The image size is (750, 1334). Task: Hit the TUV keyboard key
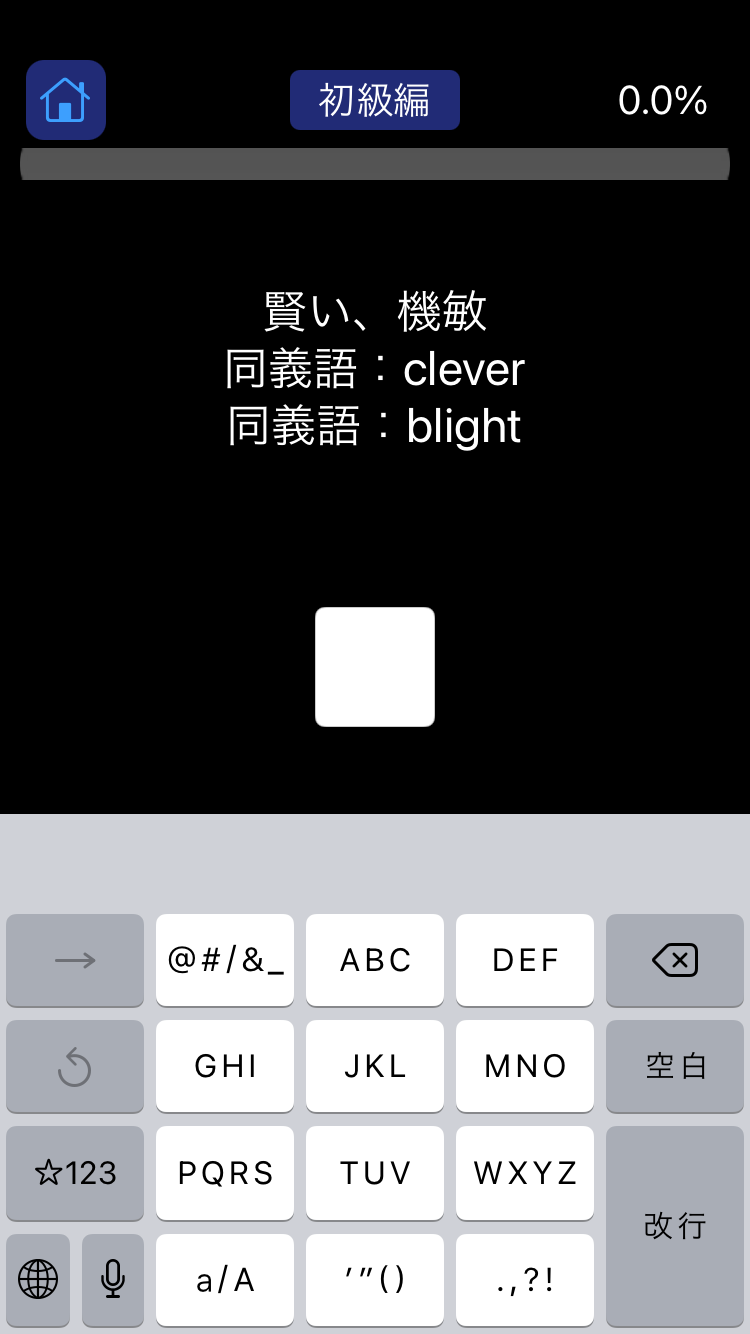[x=375, y=1172]
